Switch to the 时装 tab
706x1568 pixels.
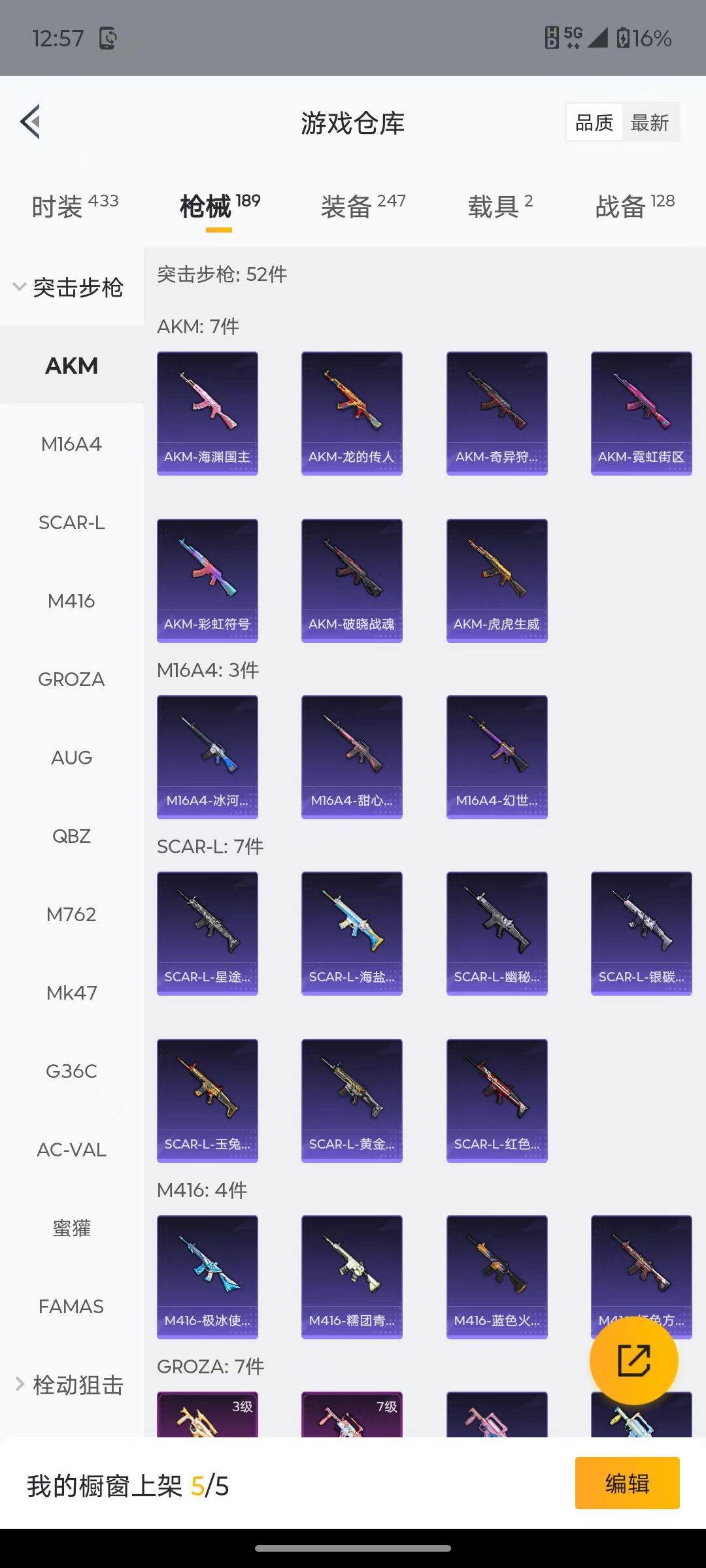75,206
